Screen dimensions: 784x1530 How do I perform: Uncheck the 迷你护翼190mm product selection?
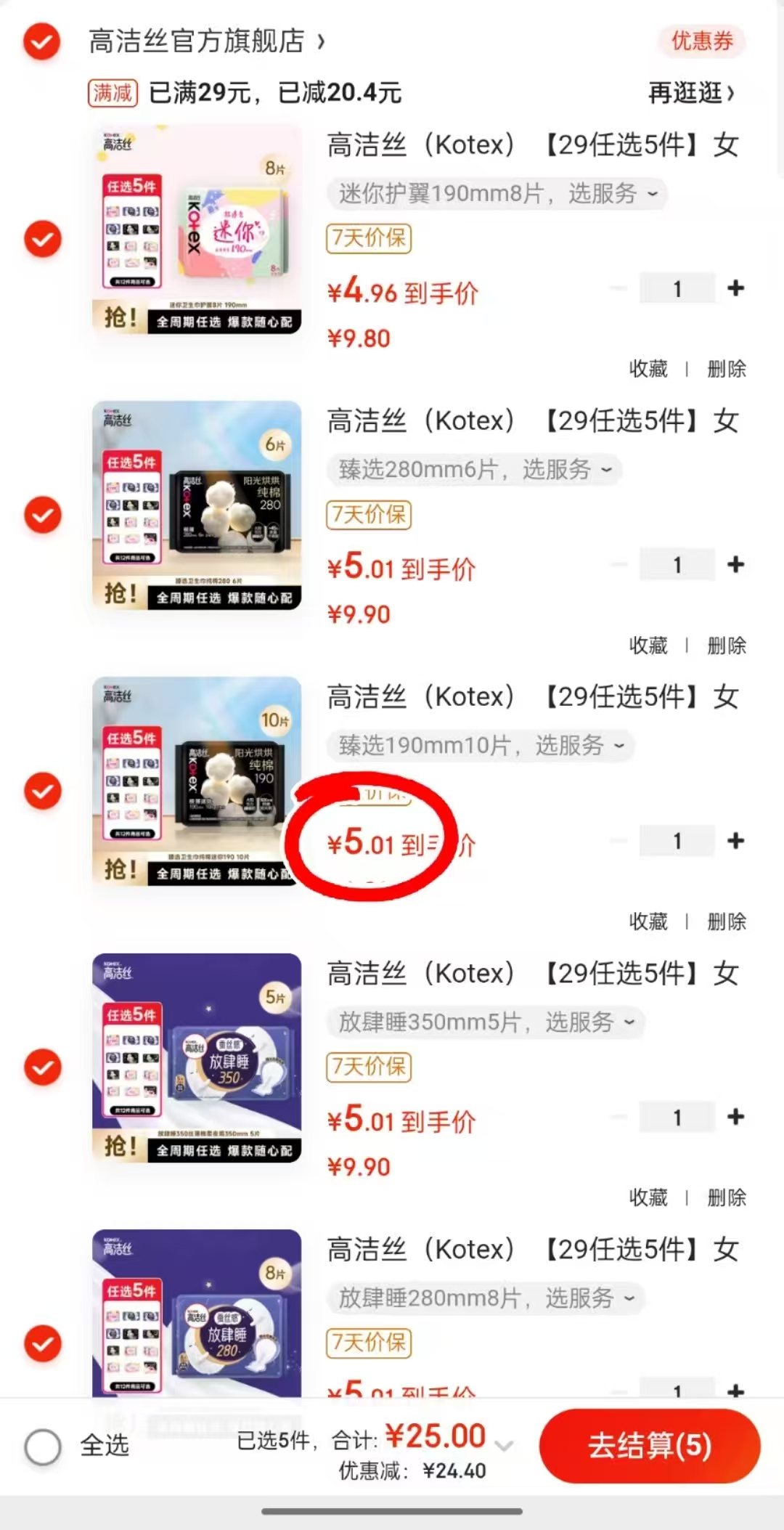pyautogui.click(x=42, y=238)
